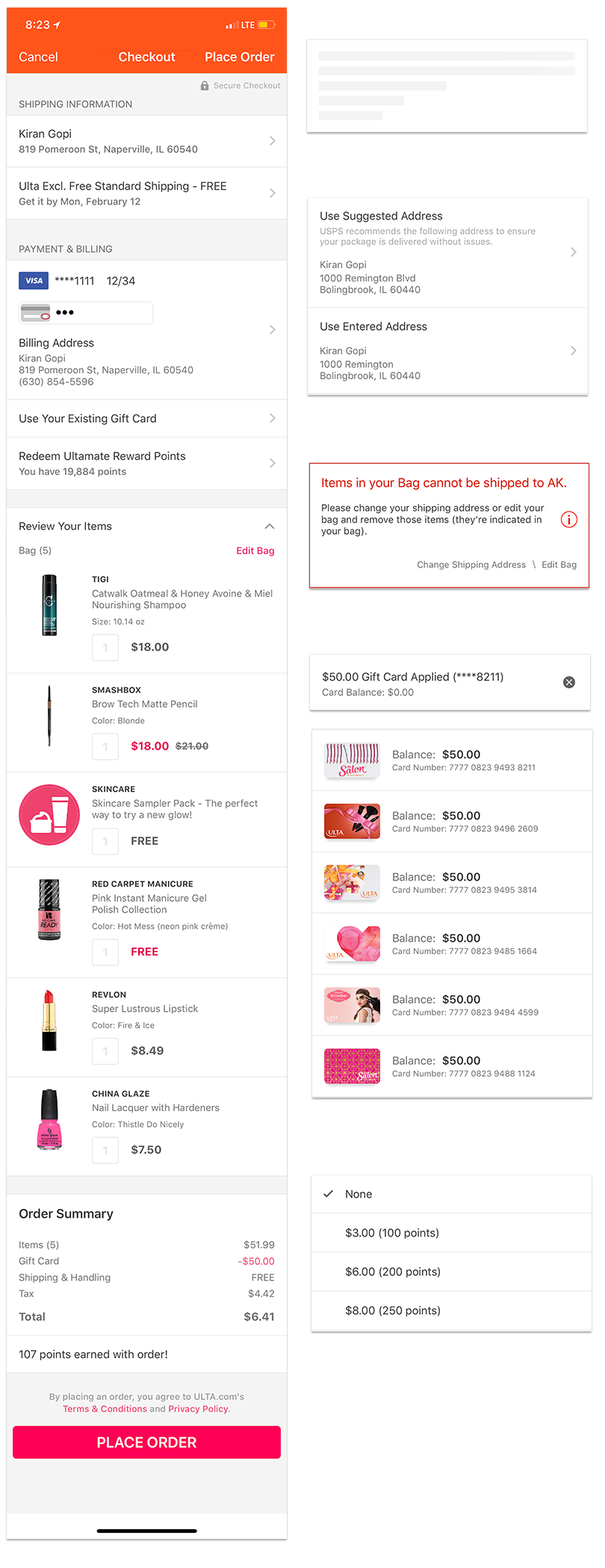Open the shipping address row under Shipping Information

click(x=146, y=141)
